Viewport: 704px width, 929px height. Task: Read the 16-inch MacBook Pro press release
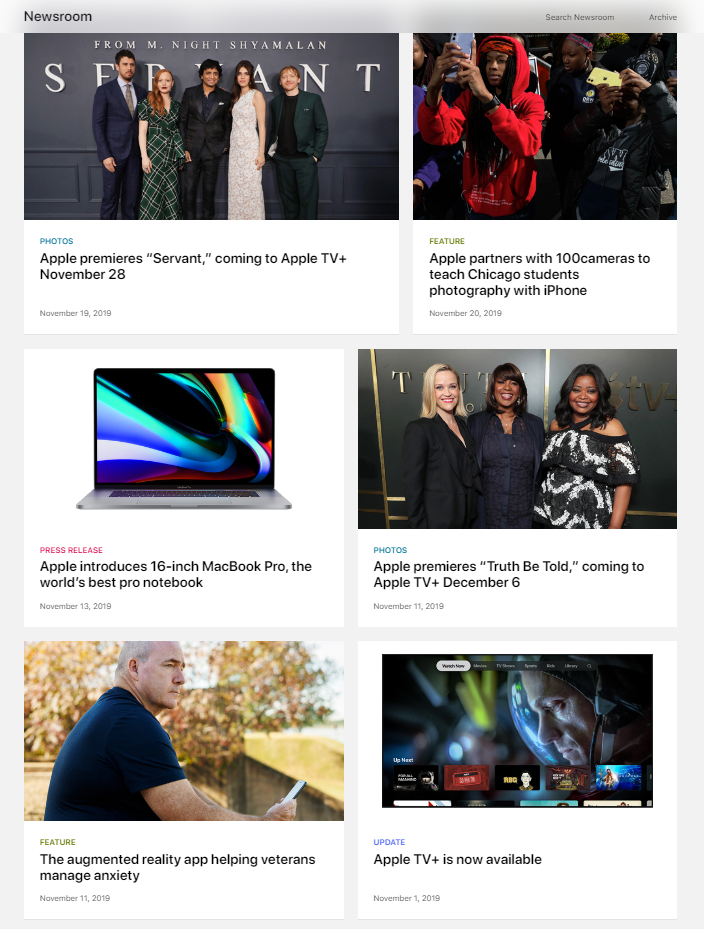[175, 574]
